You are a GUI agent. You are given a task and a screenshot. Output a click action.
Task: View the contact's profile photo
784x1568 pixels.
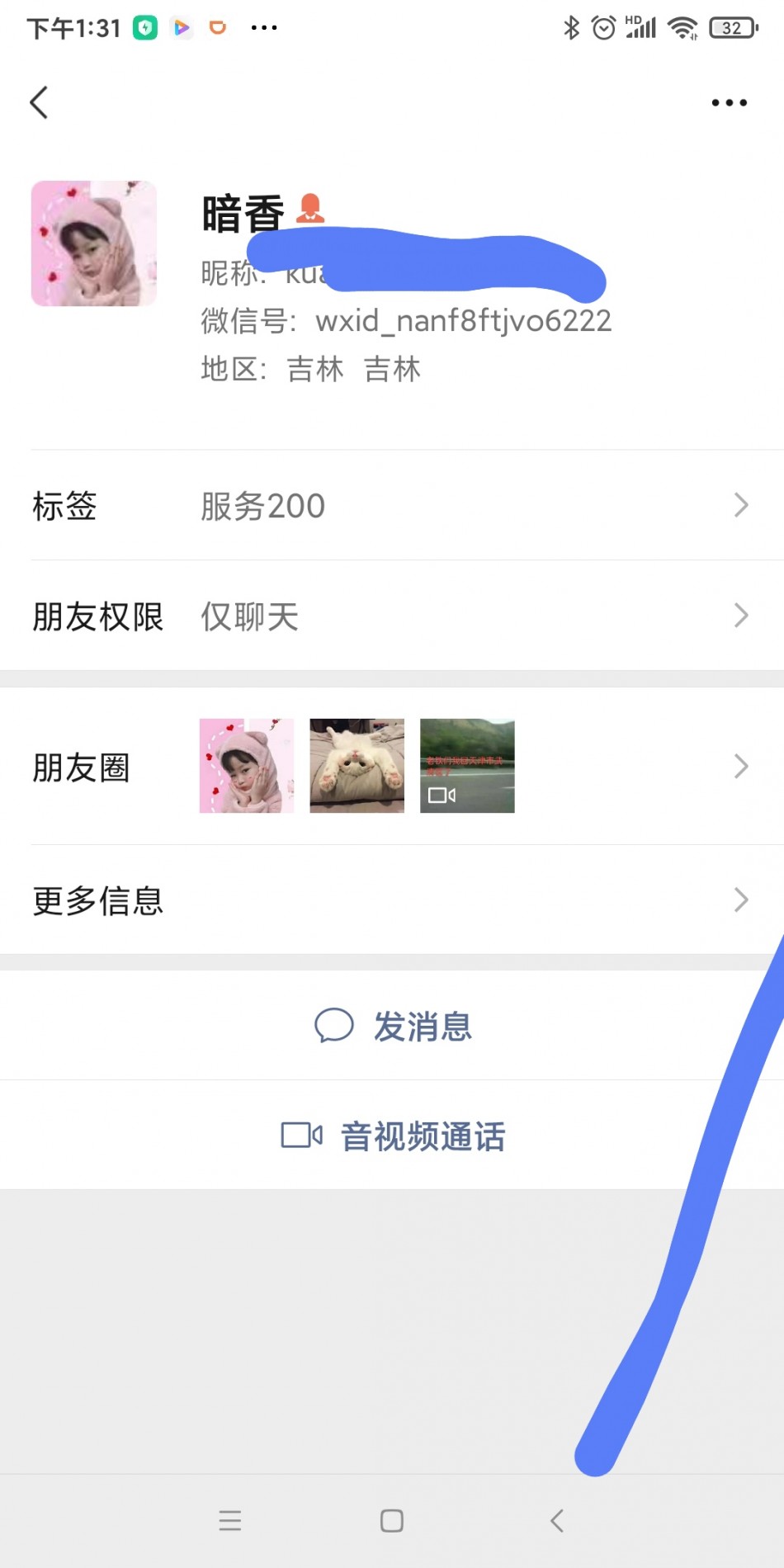pos(94,243)
